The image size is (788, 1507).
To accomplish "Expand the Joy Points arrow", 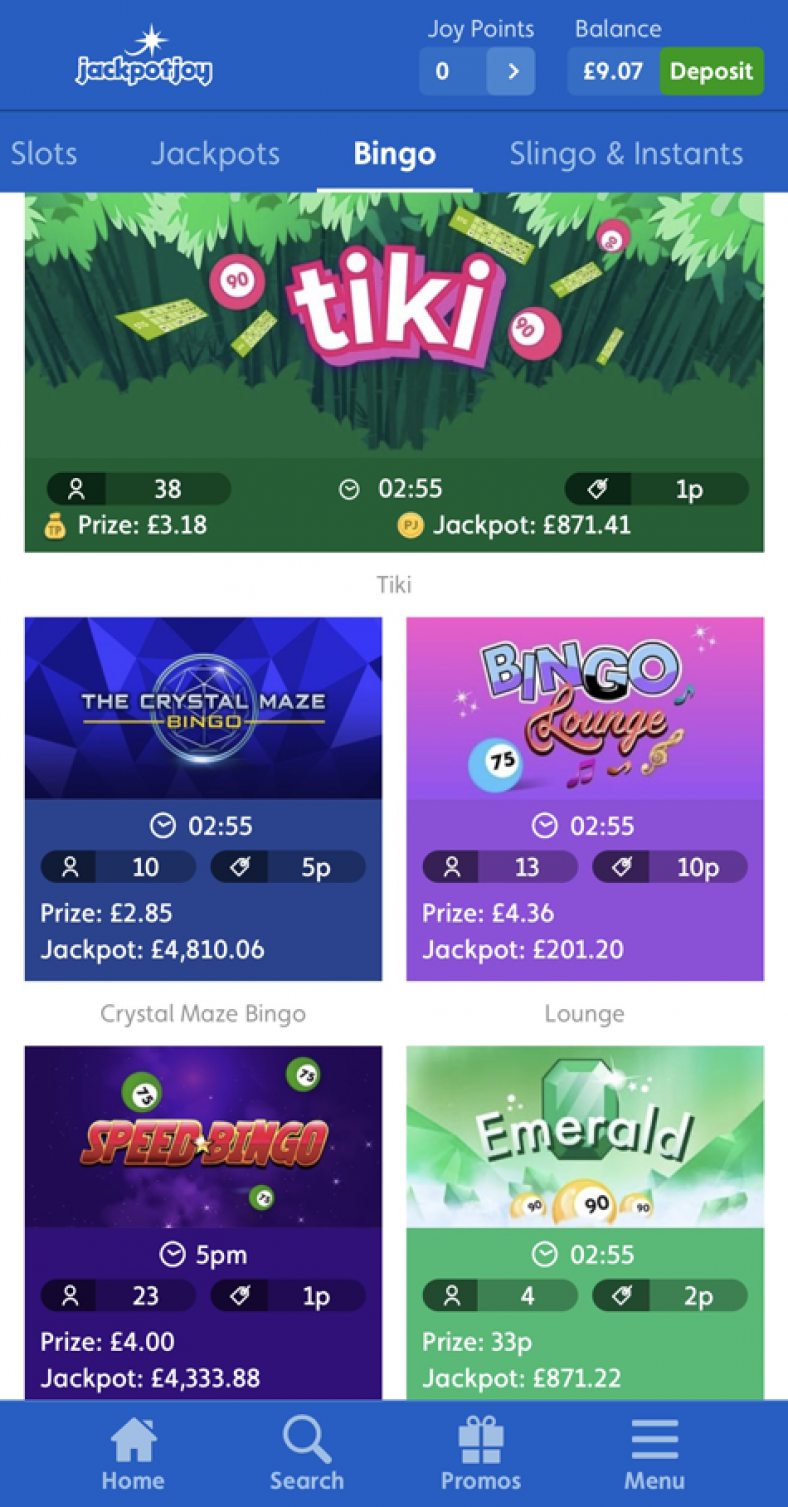I will click(x=513, y=71).
